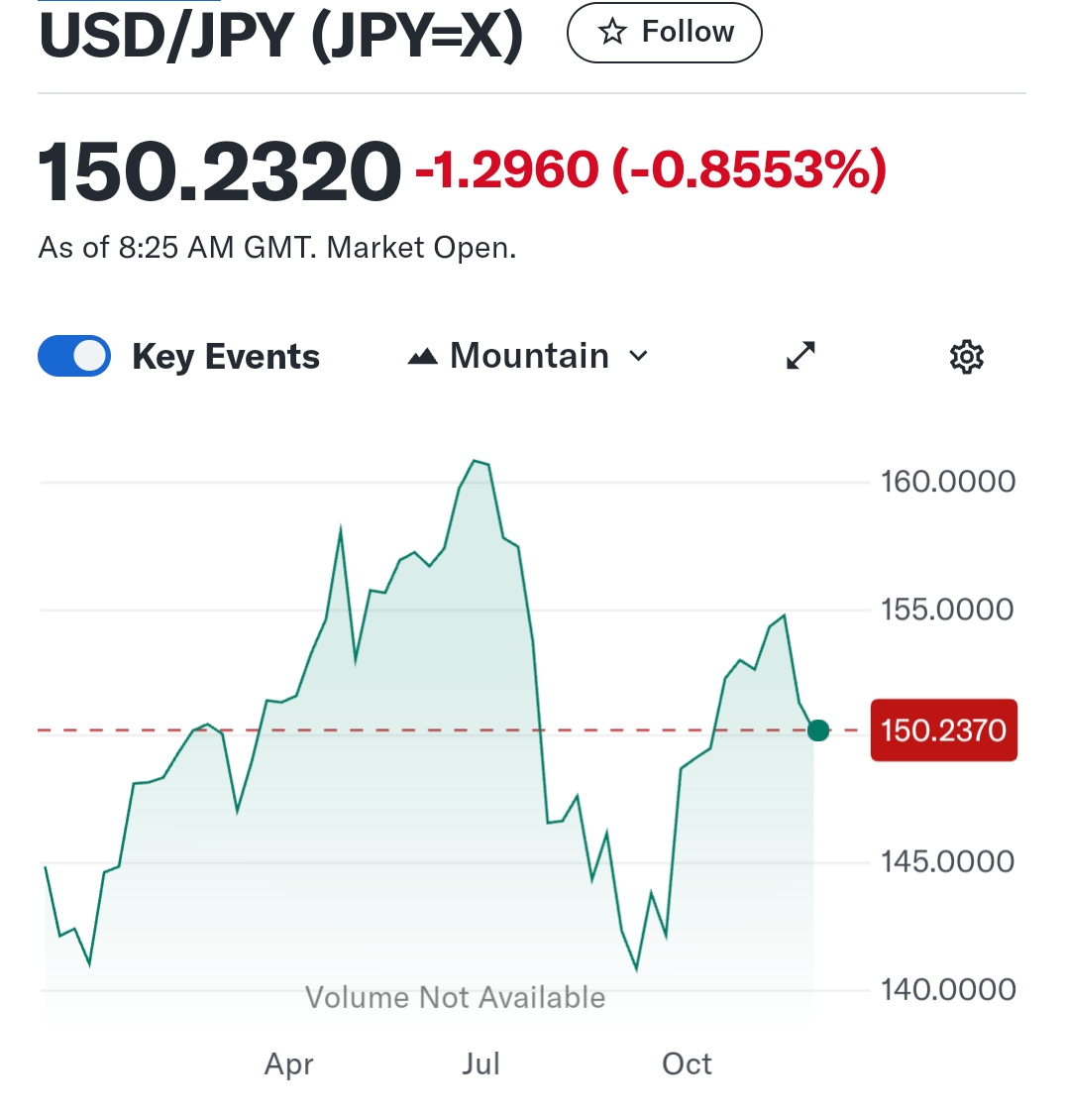The image size is (1066, 1120).
Task: Expand the chart style selector chevron
Action: click(x=639, y=356)
